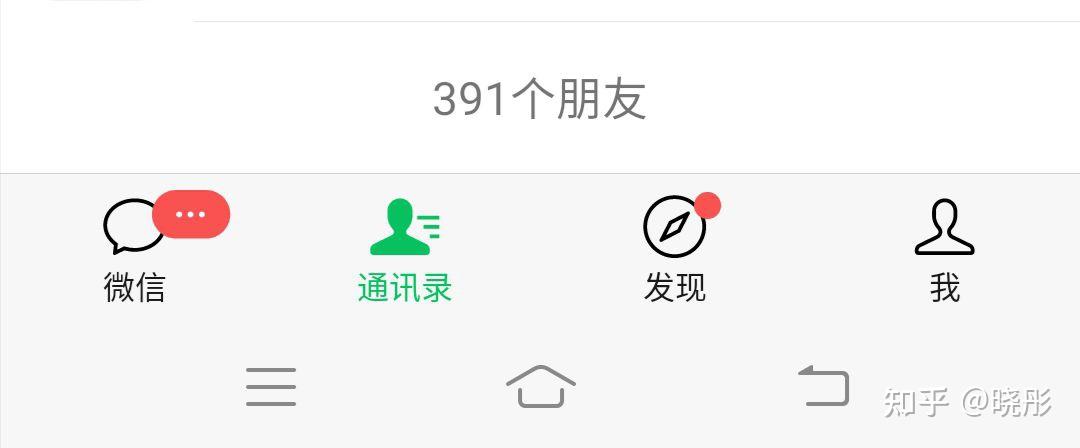This screenshot has width=1080, height=448.
Task: Go to the 我 profile tab
Action: (944, 250)
